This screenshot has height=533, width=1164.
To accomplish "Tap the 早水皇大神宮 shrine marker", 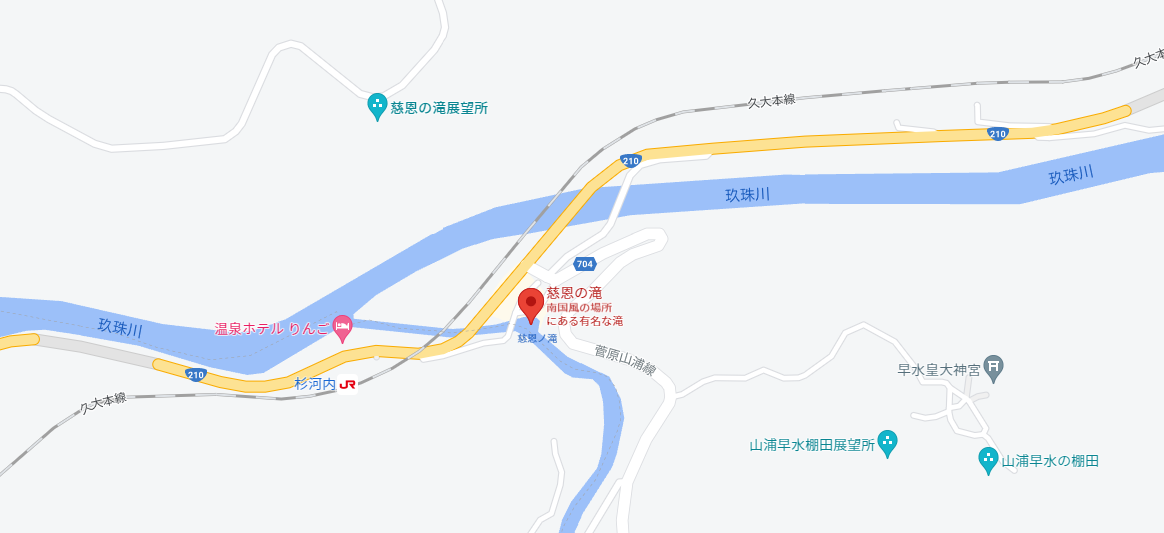I will (993, 367).
